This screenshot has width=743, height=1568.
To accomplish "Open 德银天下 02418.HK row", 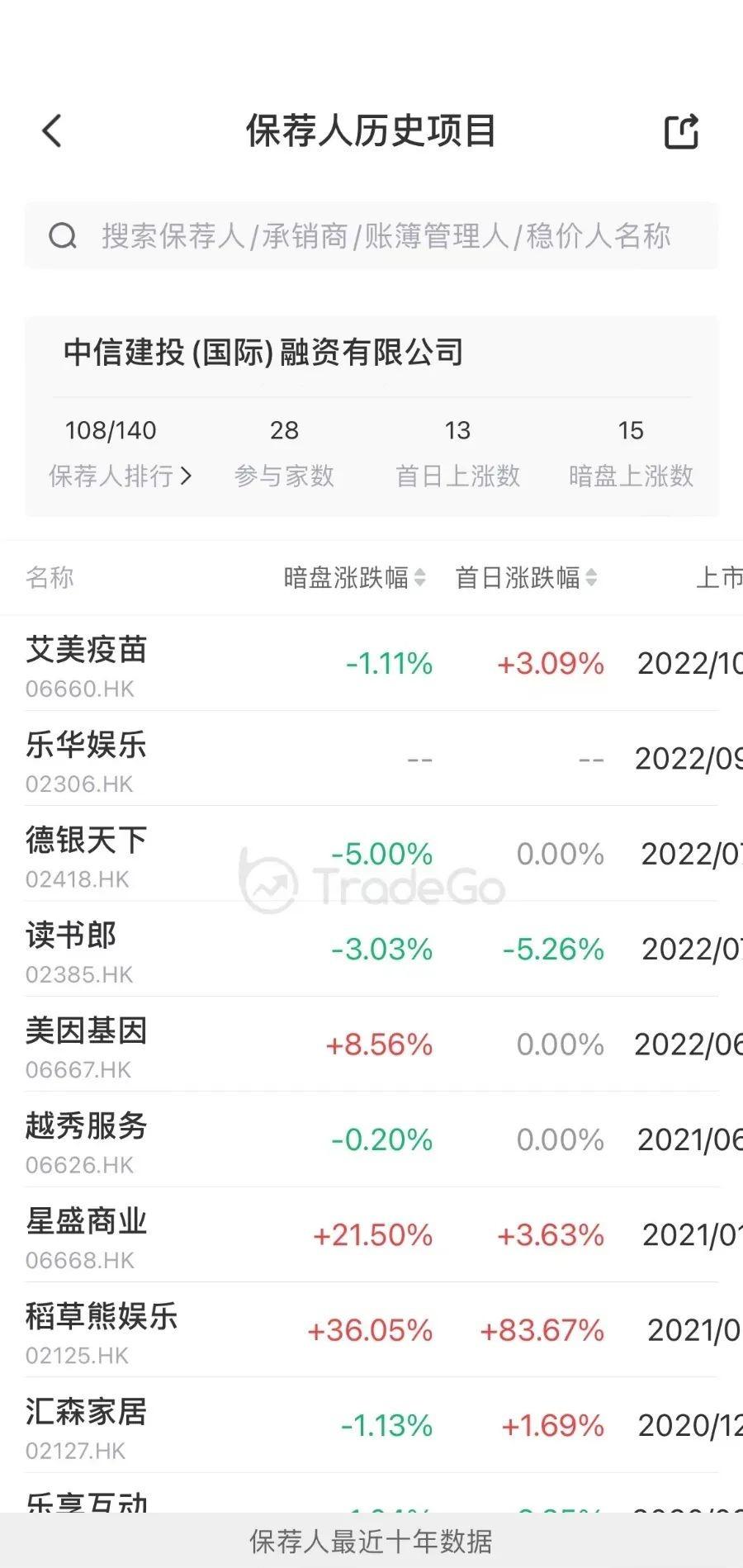I will [87, 854].
